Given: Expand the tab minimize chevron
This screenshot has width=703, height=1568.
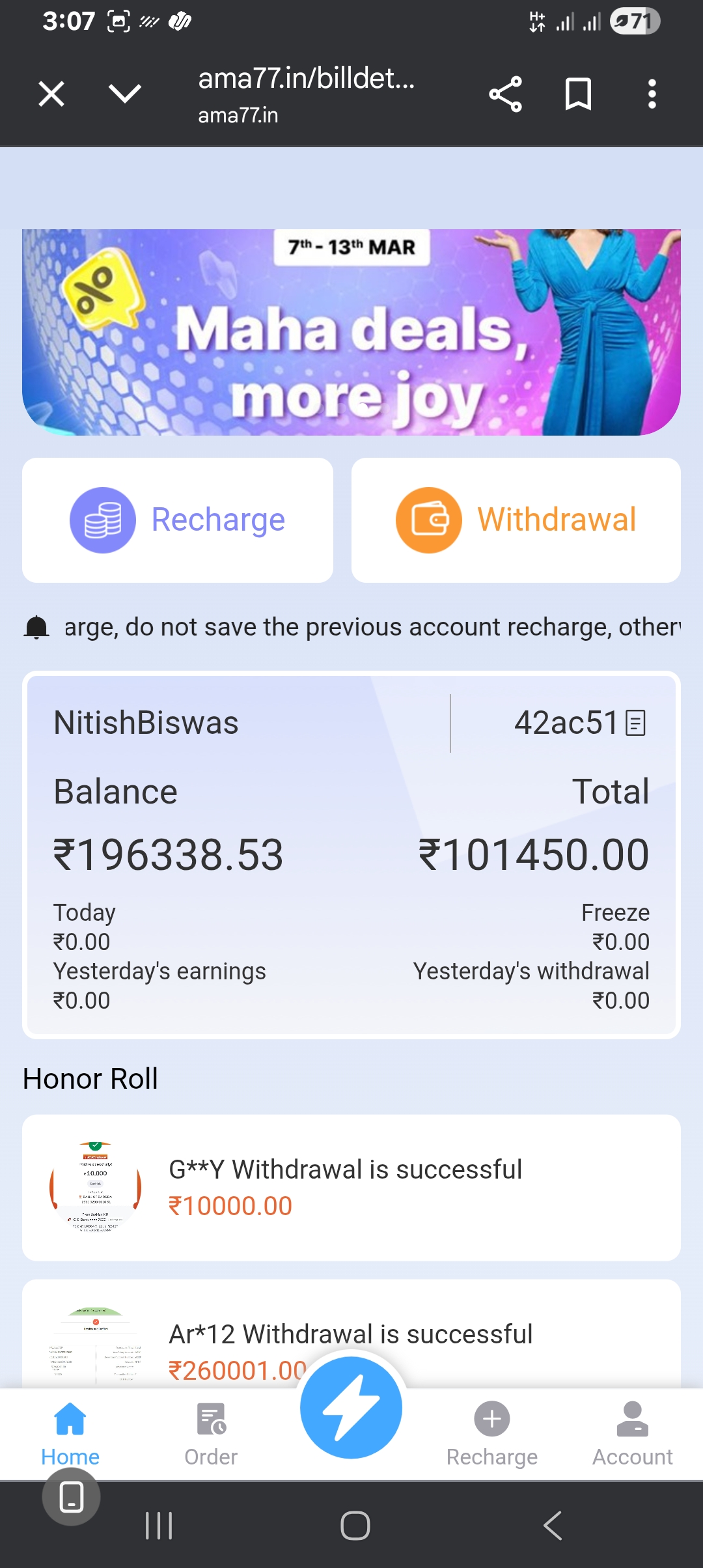Looking at the screenshot, I should pos(125,94).
